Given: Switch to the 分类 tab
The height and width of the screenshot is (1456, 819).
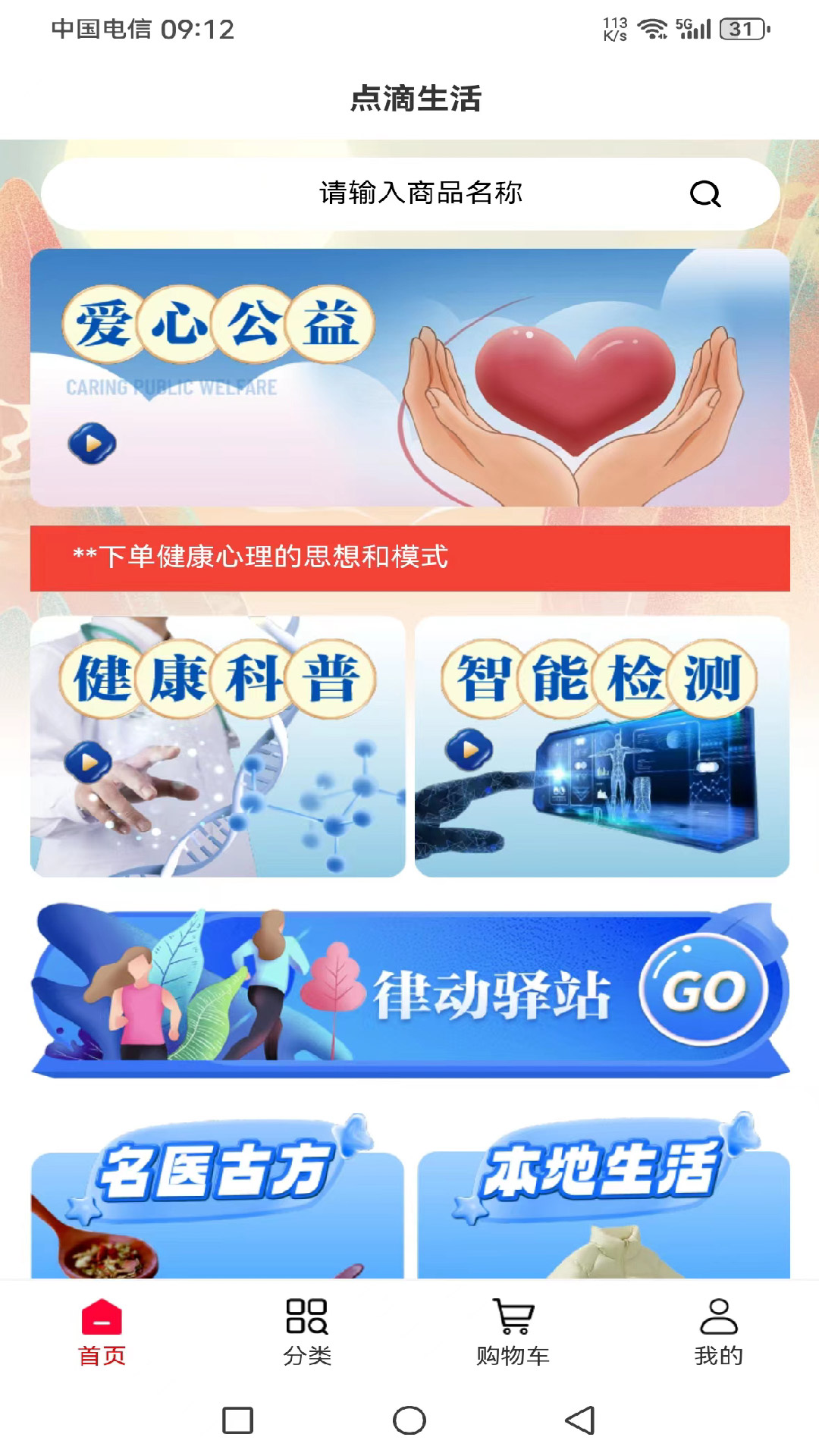Looking at the screenshot, I should [307, 1332].
